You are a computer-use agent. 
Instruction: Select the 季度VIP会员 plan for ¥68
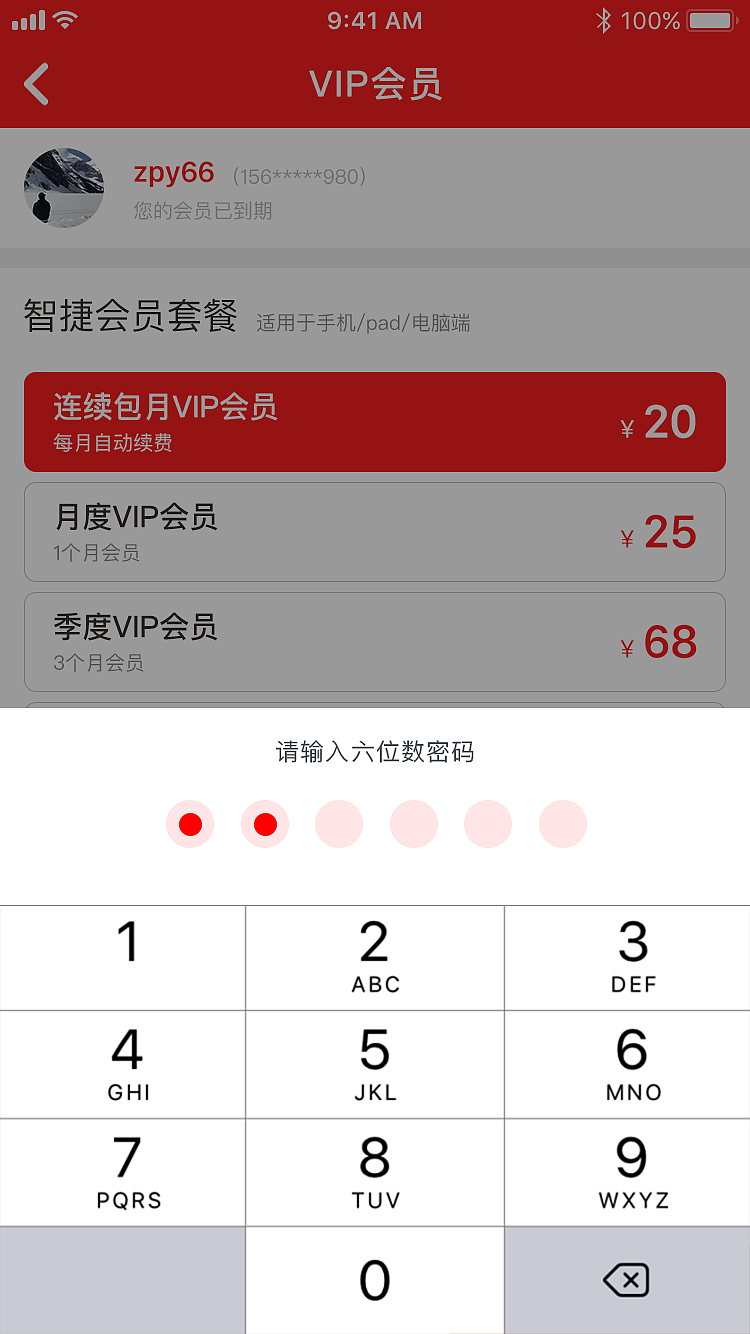point(375,641)
